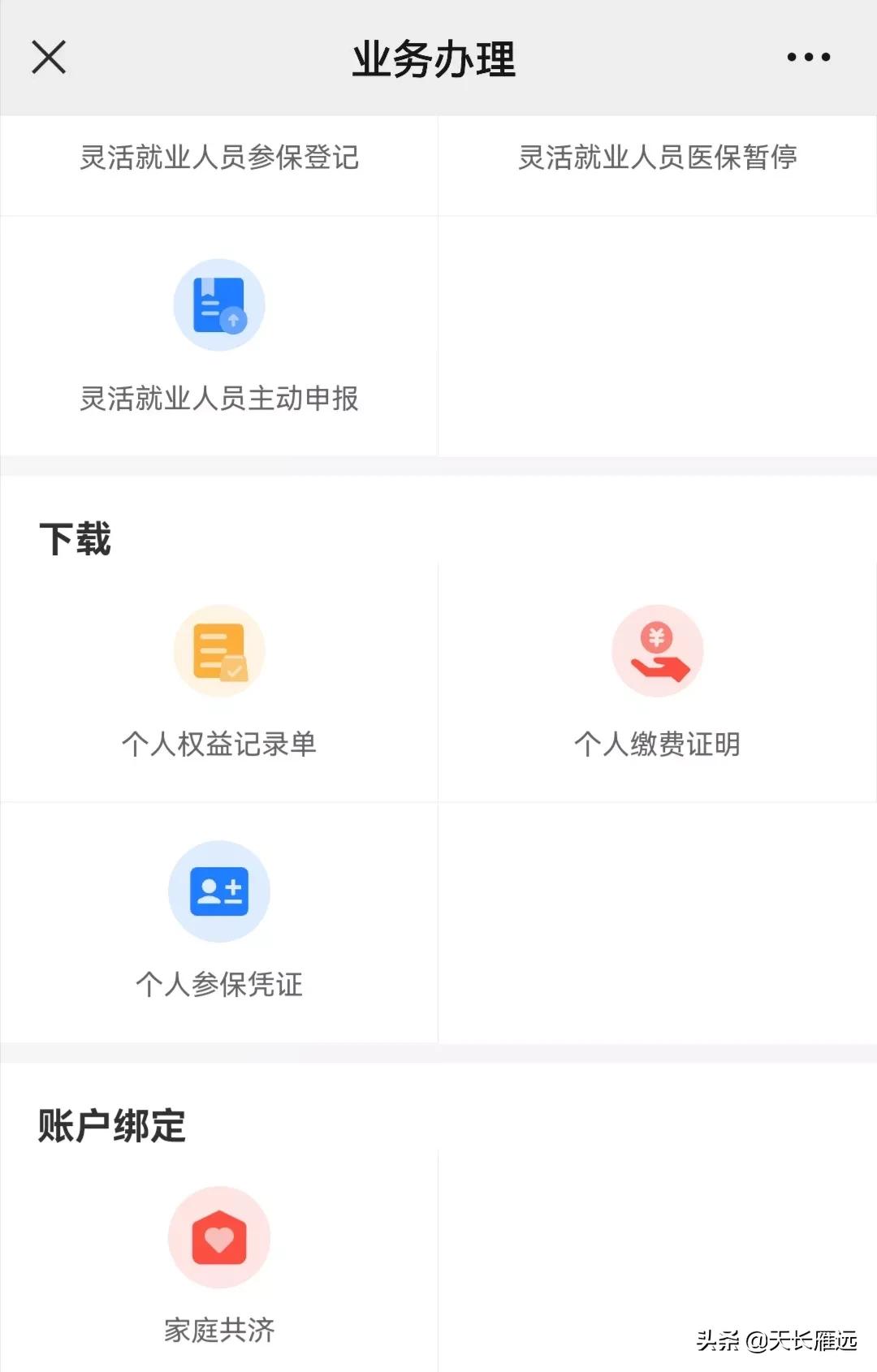Viewport: 877px width, 1372px height.
Task: Click the 个人缴费证明 text label
Action: (658, 743)
